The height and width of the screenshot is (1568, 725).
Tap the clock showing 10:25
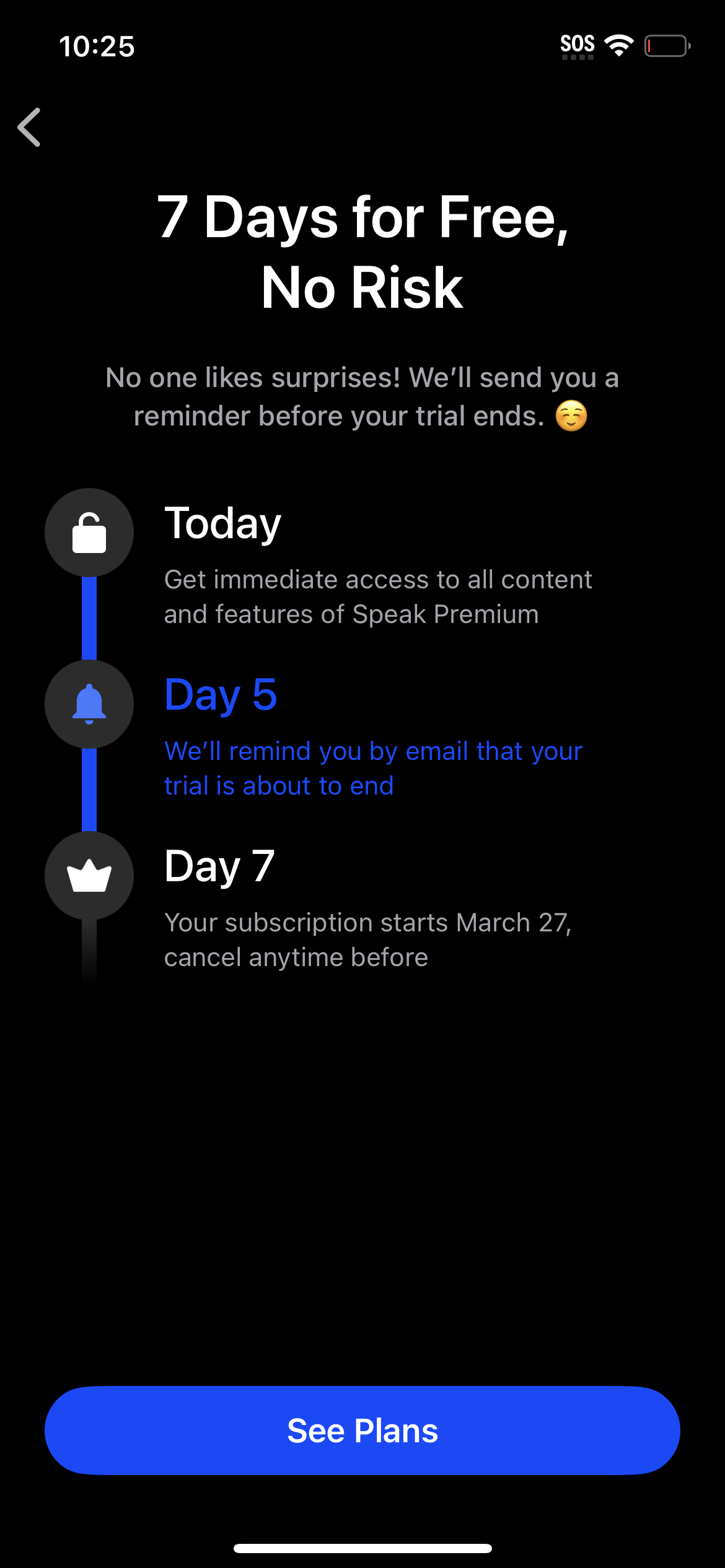(97, 46)
